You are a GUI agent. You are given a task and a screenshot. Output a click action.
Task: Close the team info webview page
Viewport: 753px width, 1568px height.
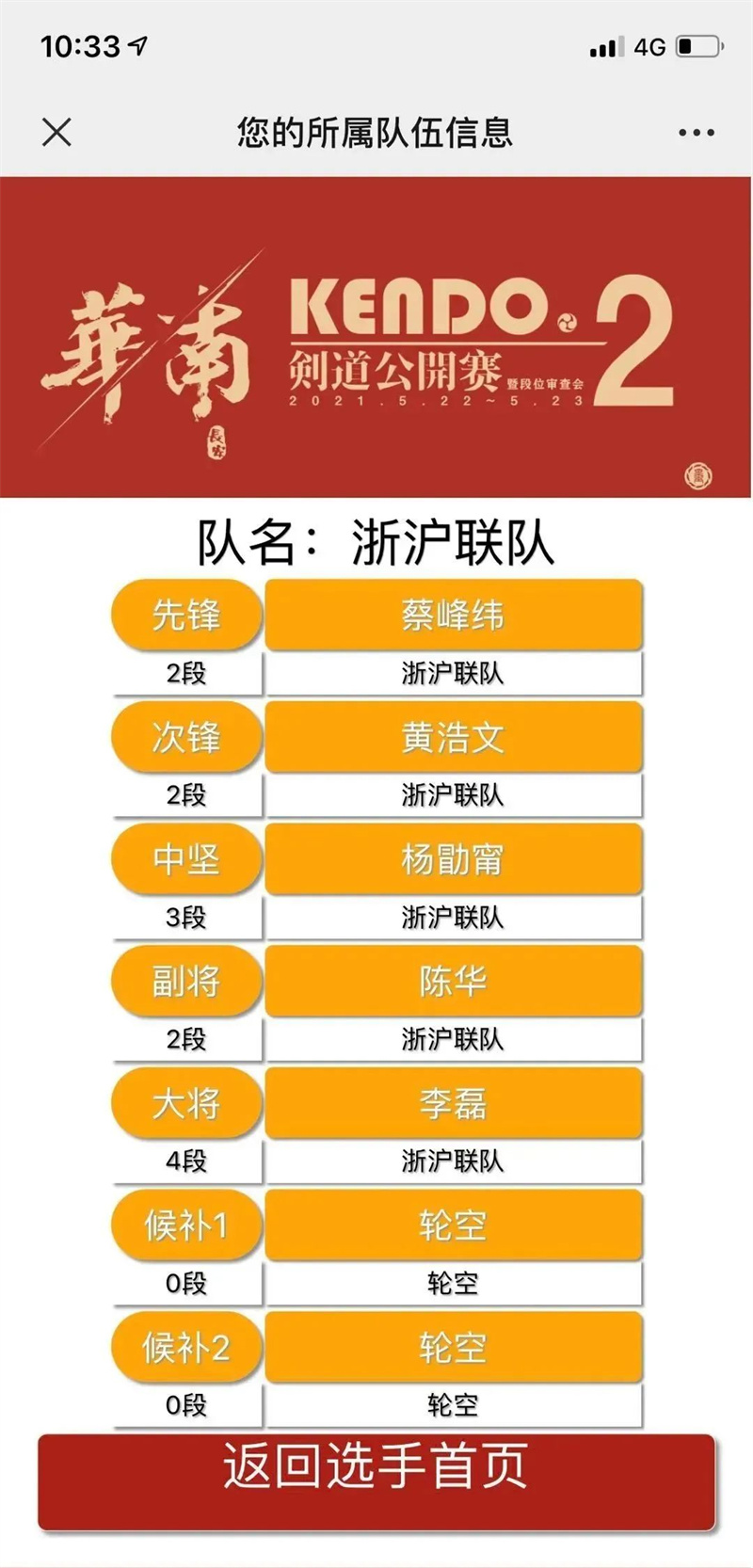[x=56, y=132]
